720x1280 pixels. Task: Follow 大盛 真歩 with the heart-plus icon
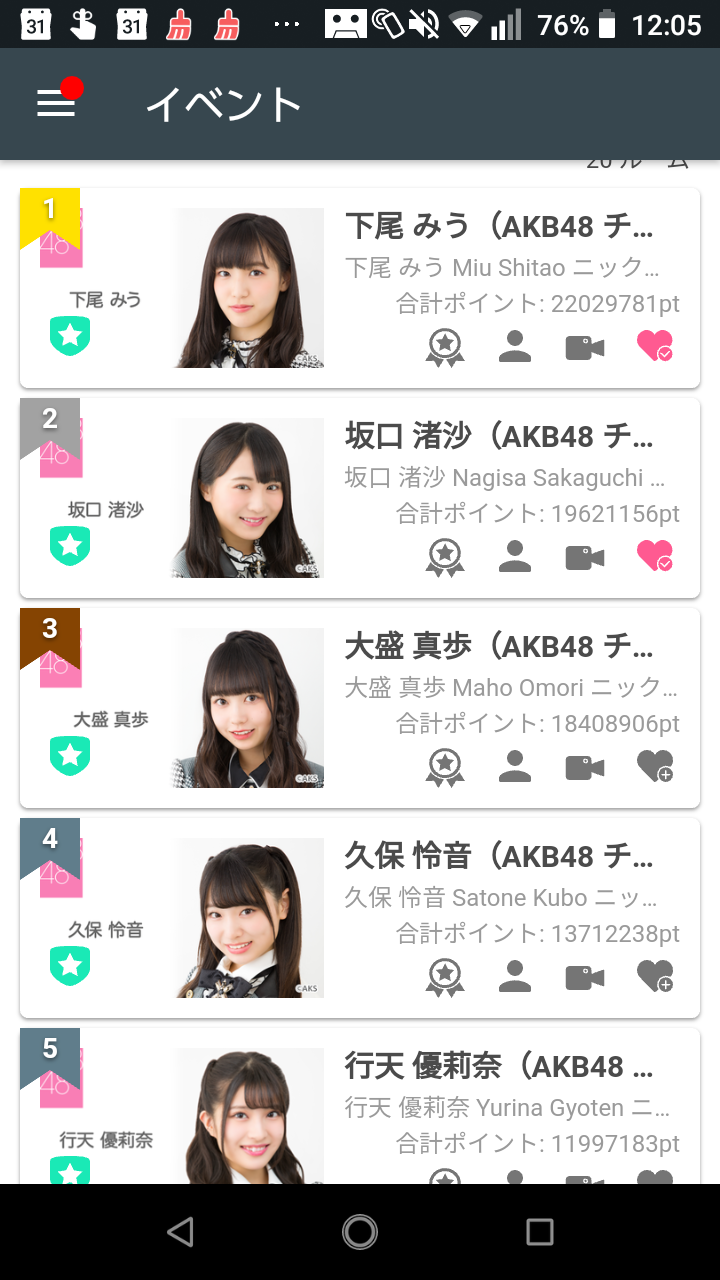(655, 767)
